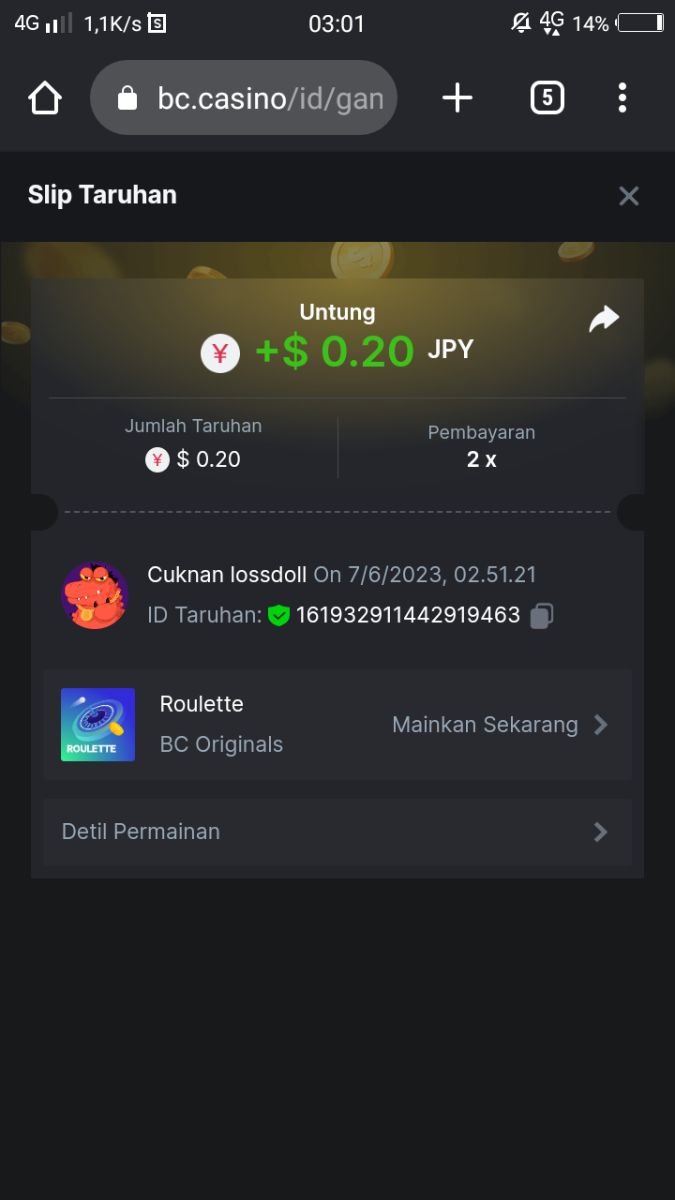Image resolution: width=675 pixels, height=1200 pixels.
Task: Copy the ID Taruhan number
Action: (x=541, y=616)
